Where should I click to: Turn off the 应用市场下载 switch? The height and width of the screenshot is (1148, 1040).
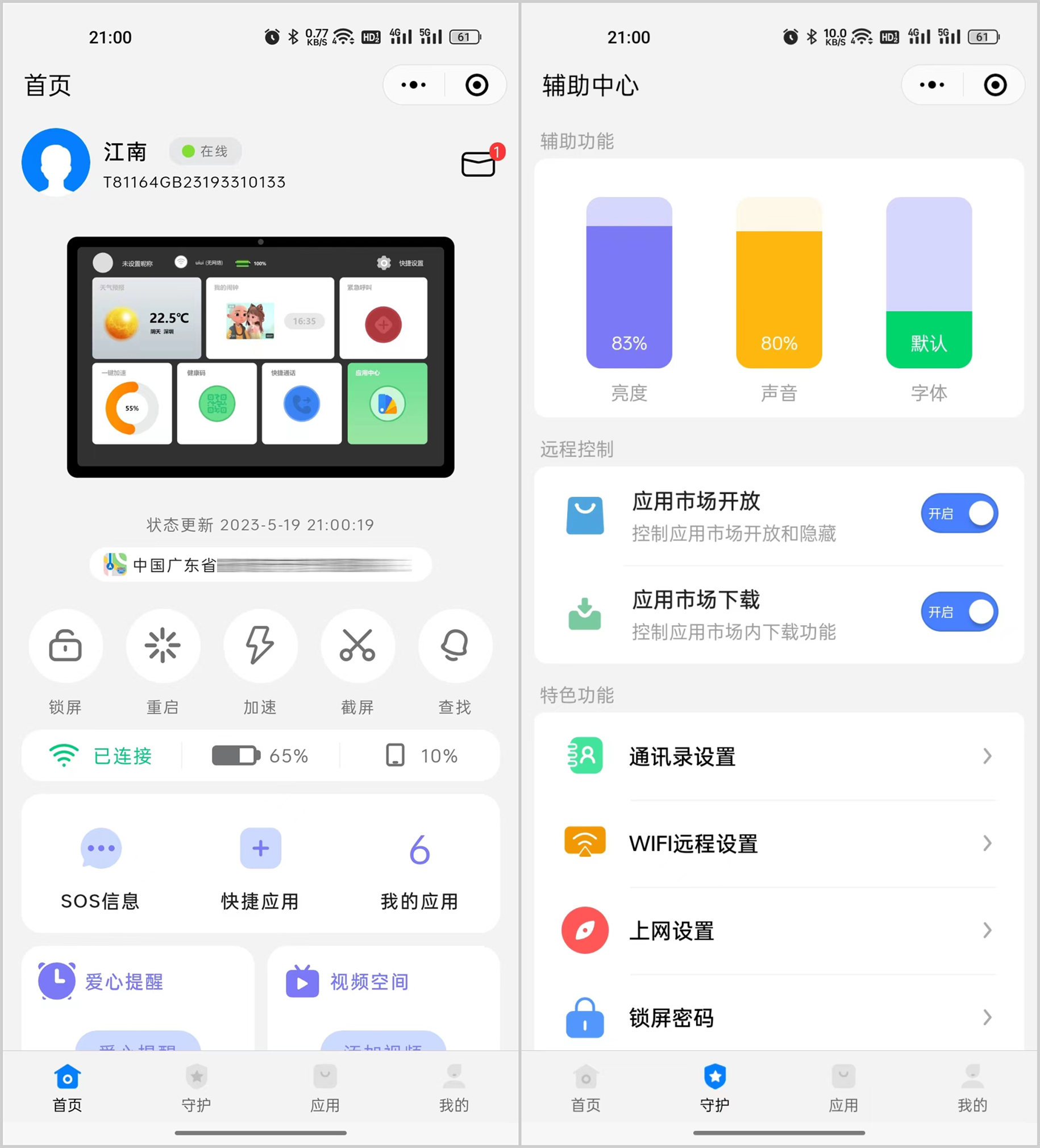point(959,612)
